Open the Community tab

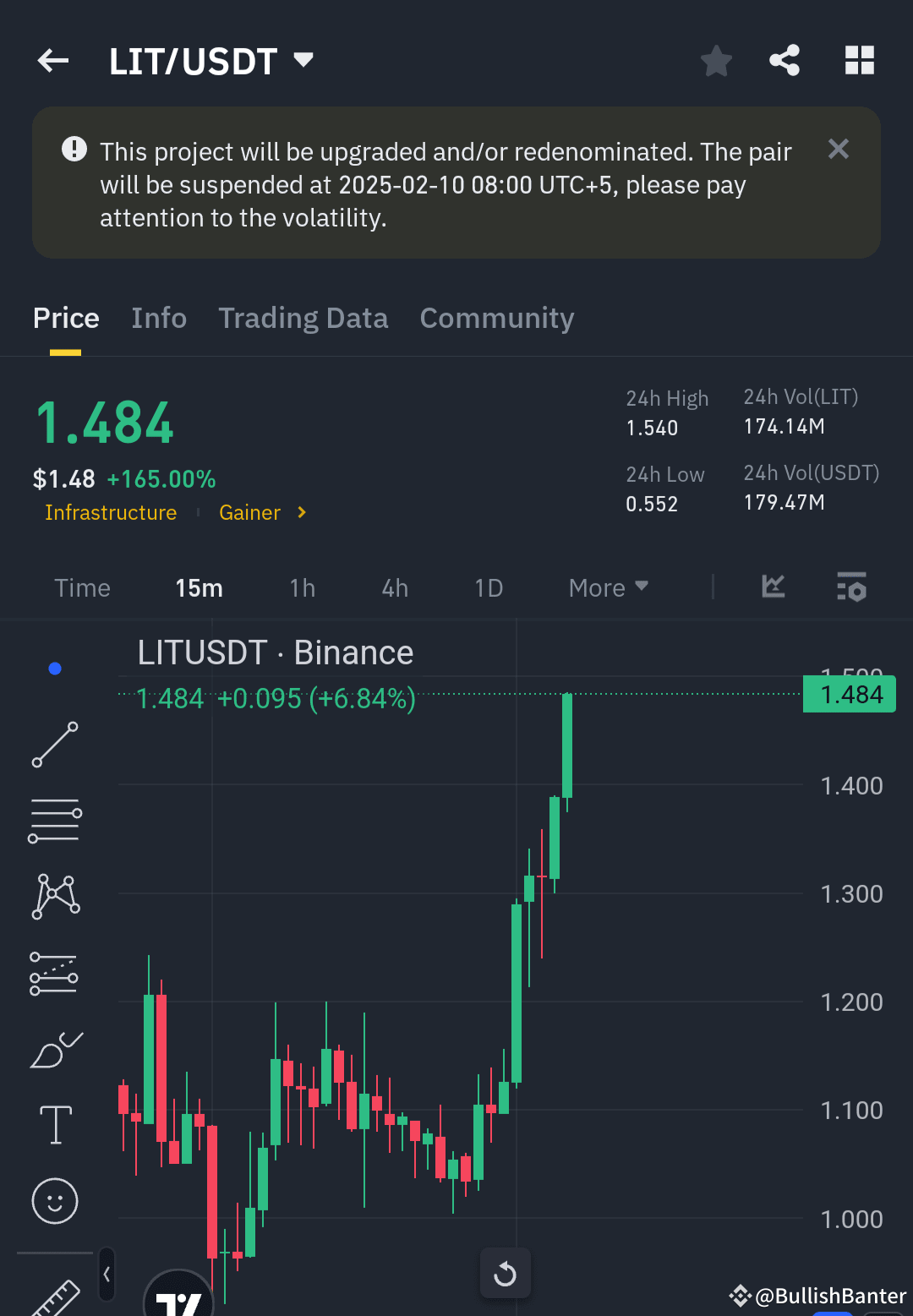(x=496, y=318)
